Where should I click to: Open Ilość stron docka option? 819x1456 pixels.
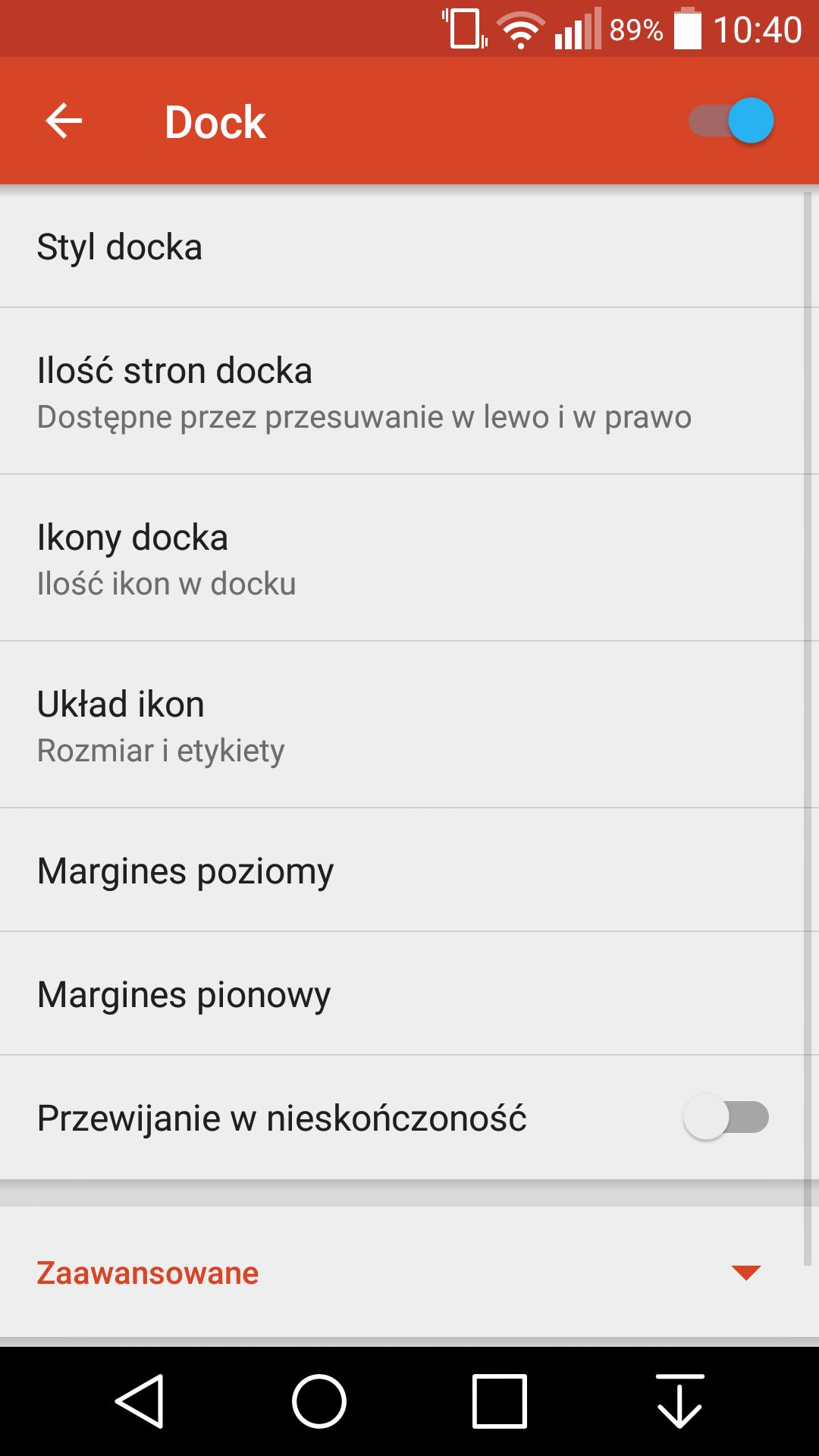click(x=402, y=391)
